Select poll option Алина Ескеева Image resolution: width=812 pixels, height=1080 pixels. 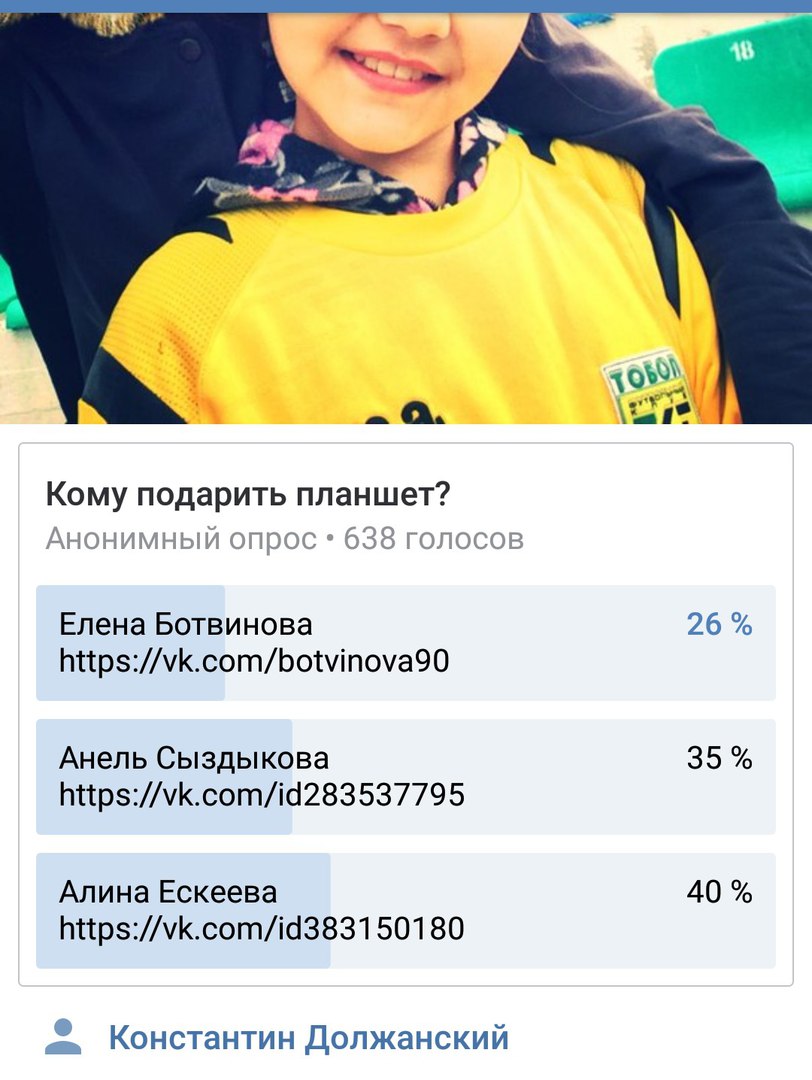coord(405,910)
